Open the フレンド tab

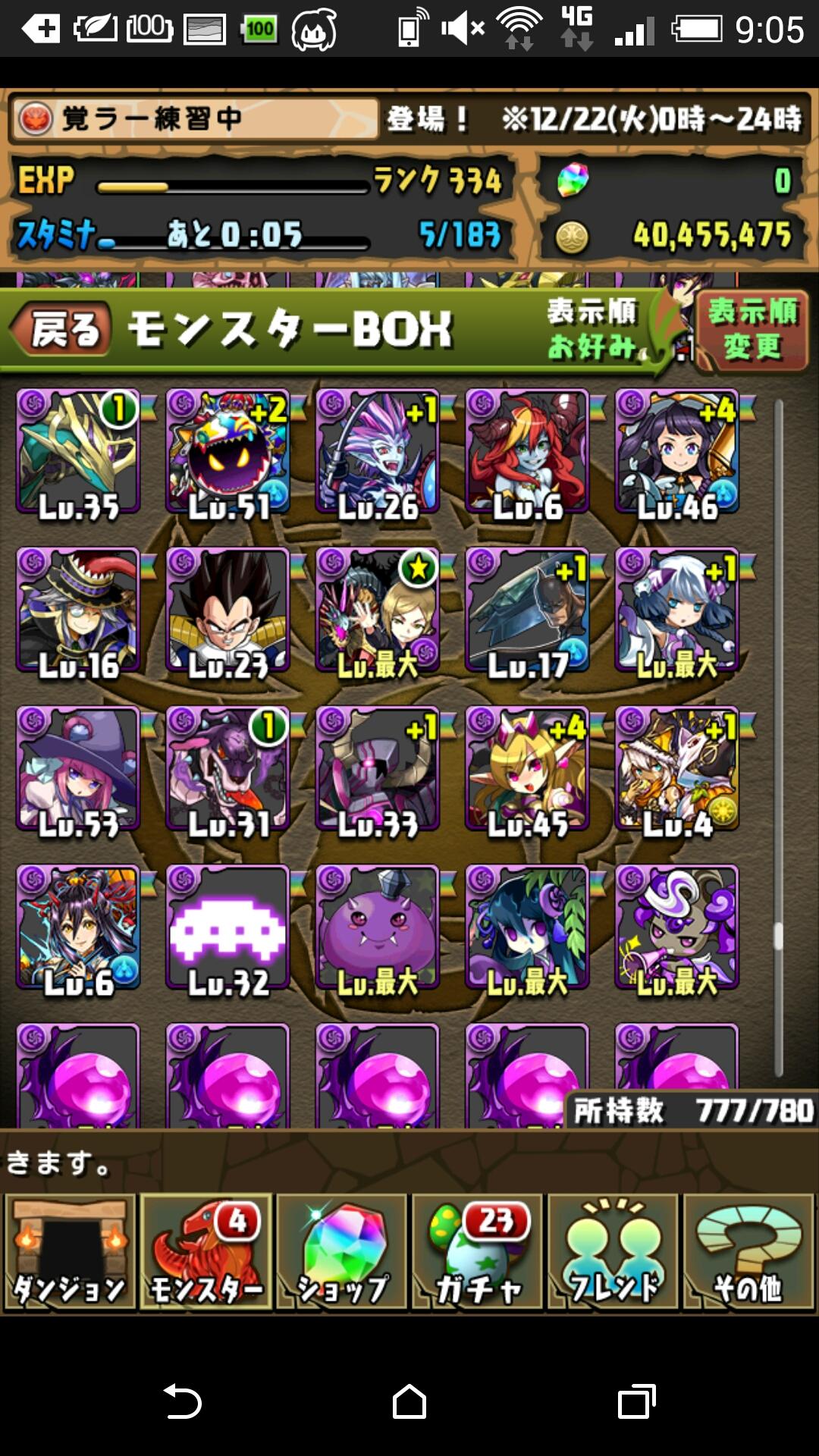coord(613,1252)
